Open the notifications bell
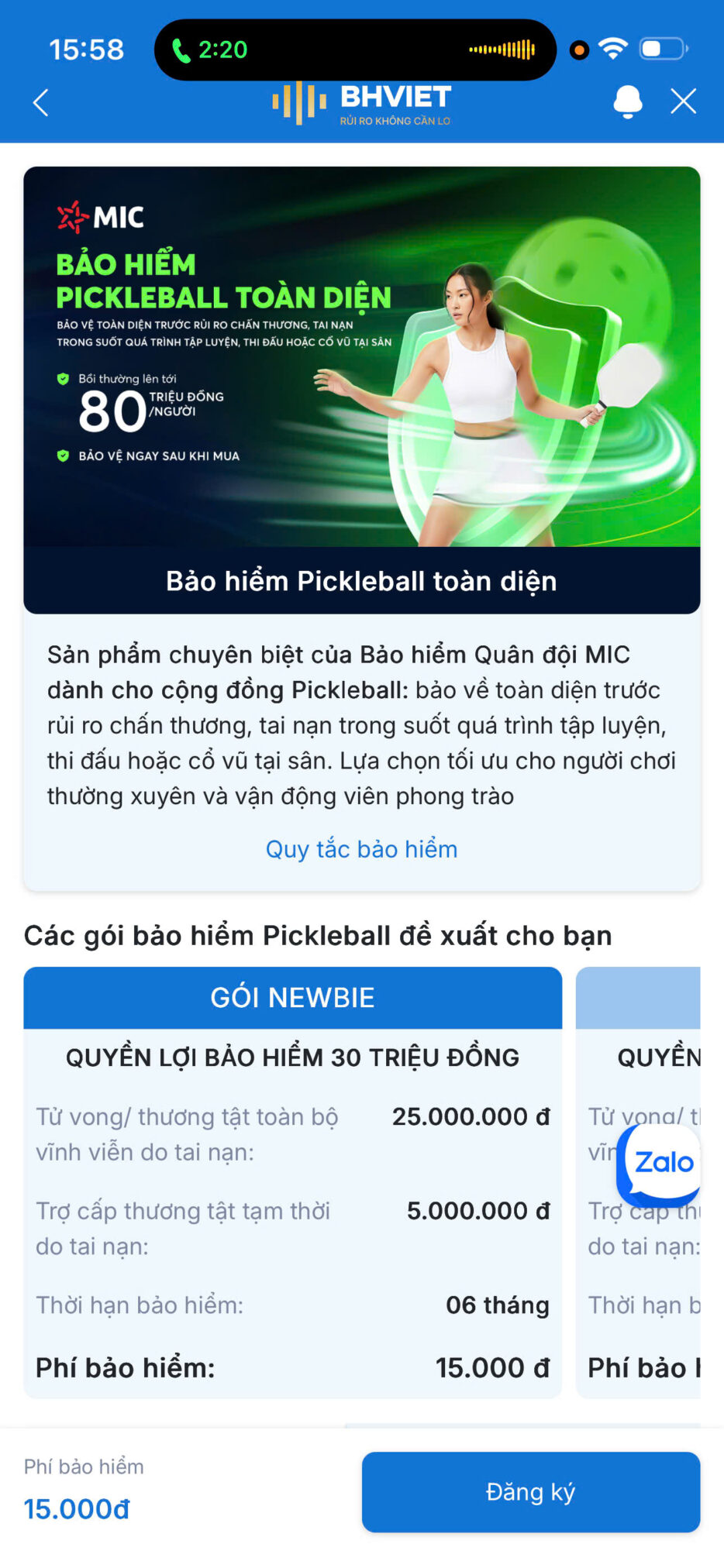Screen dimensions: 724x1568 627,101
